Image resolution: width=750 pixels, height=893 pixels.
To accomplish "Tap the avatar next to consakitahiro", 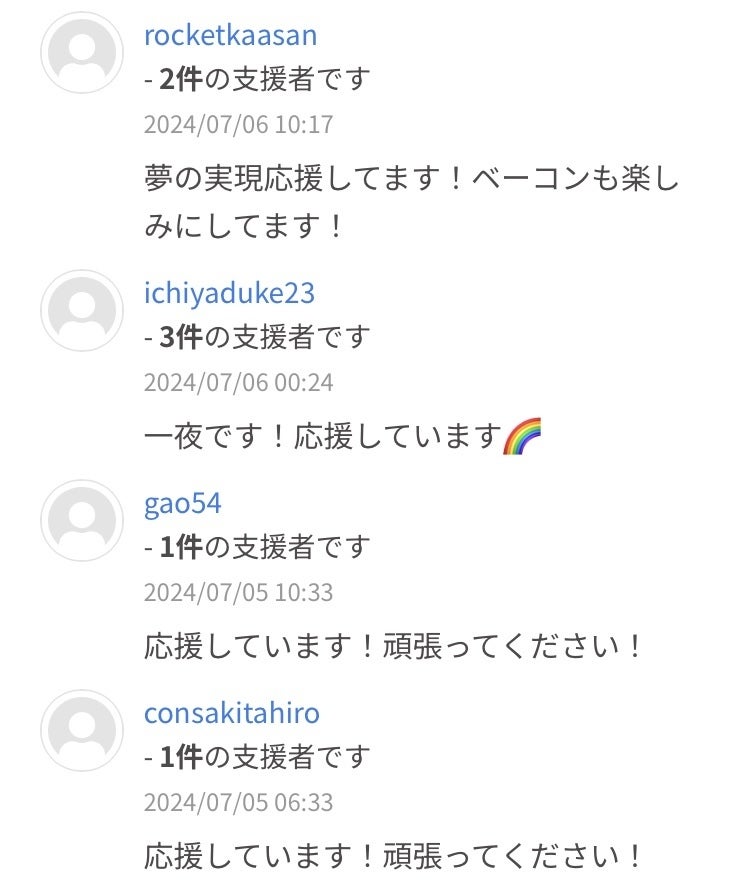I will coord(82,730).
